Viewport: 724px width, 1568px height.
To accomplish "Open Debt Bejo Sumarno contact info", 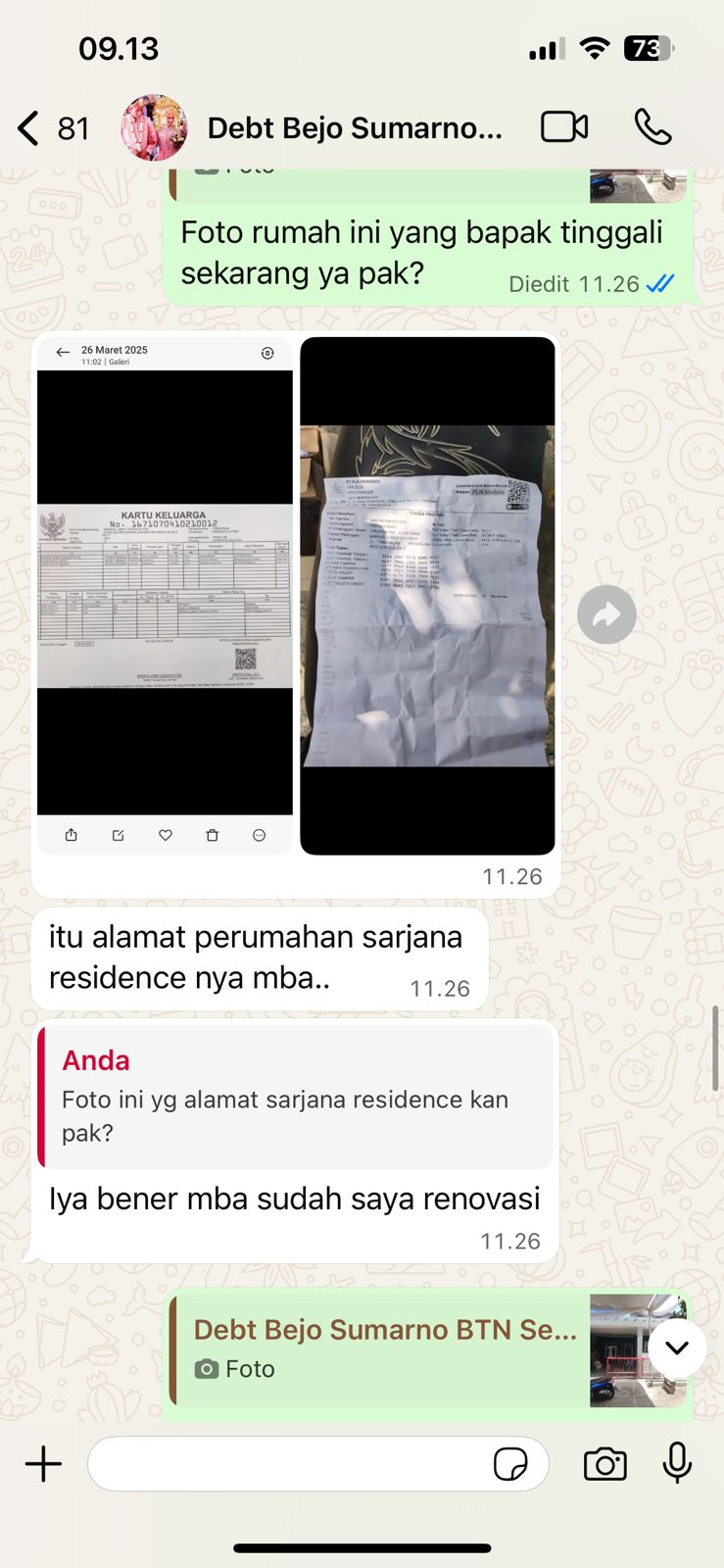I will [x=353, y=128].
